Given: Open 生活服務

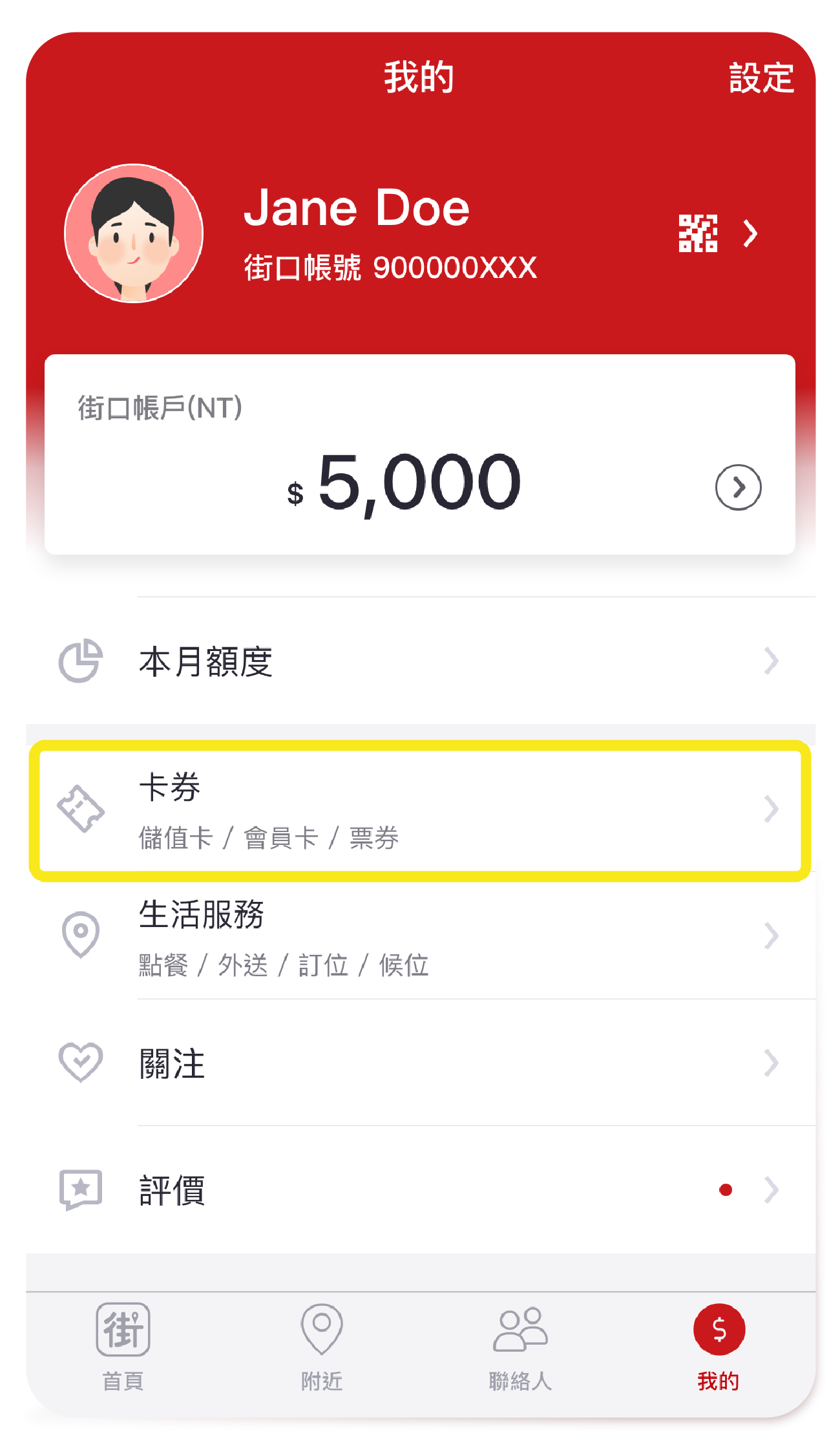Looking at the screenshot, I should point(420,936).
